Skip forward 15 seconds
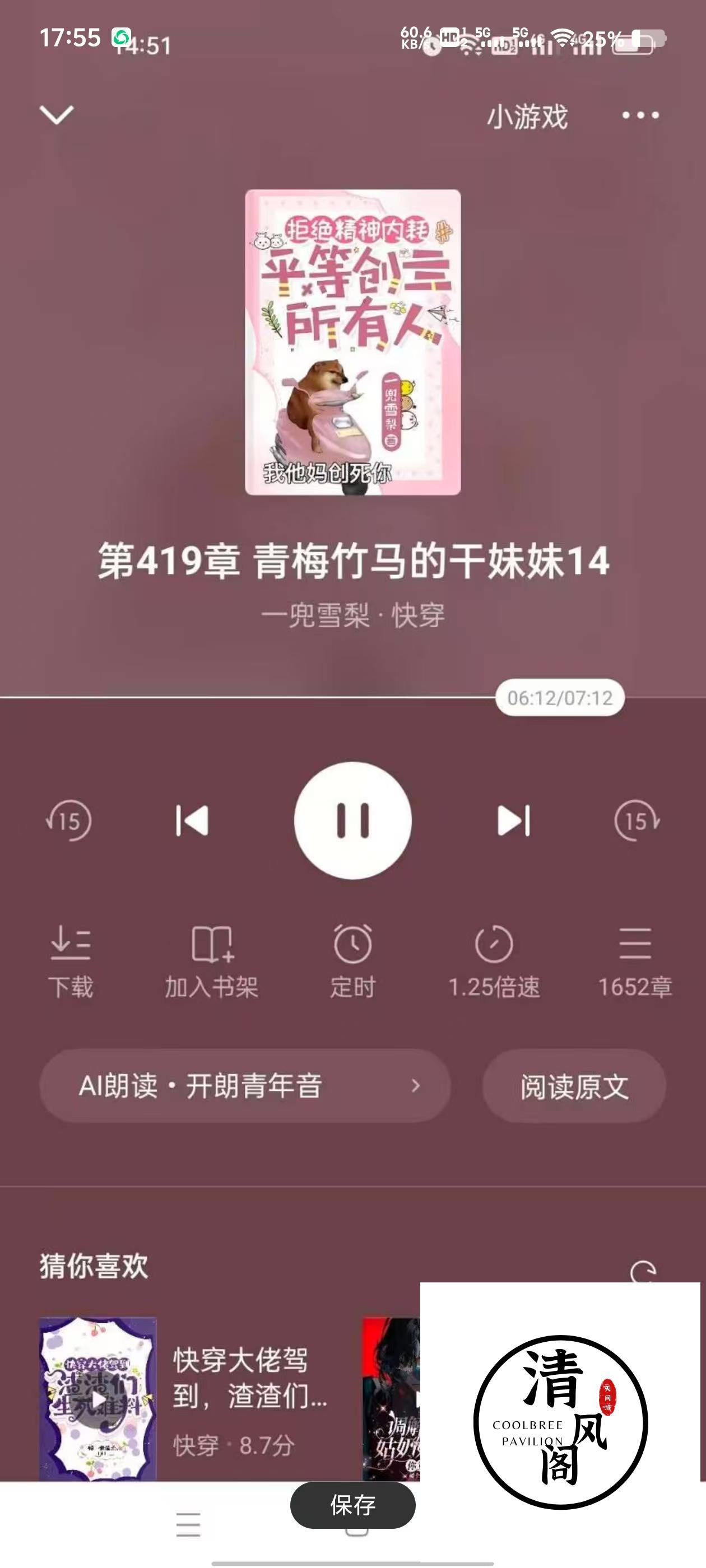Viewport: 706px width, 1568px height. (637, 820)
